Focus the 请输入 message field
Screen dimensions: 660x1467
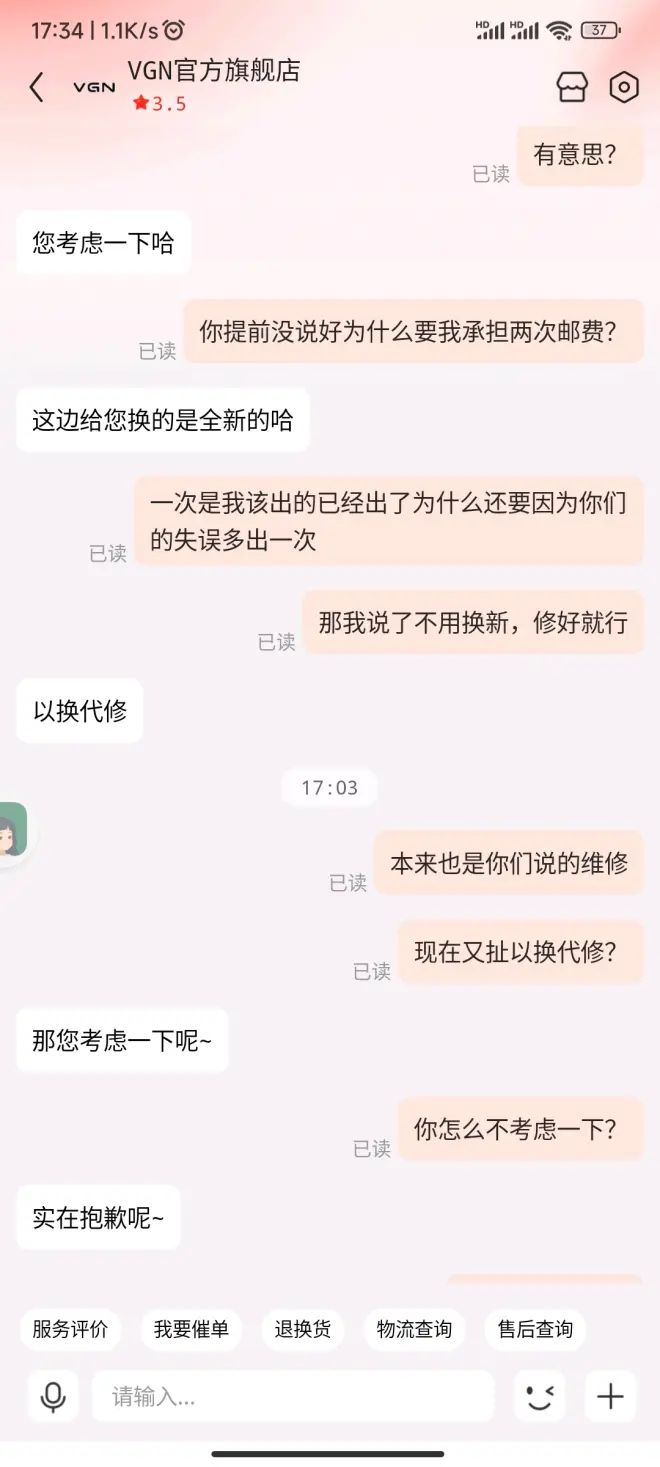[292, 1396]
